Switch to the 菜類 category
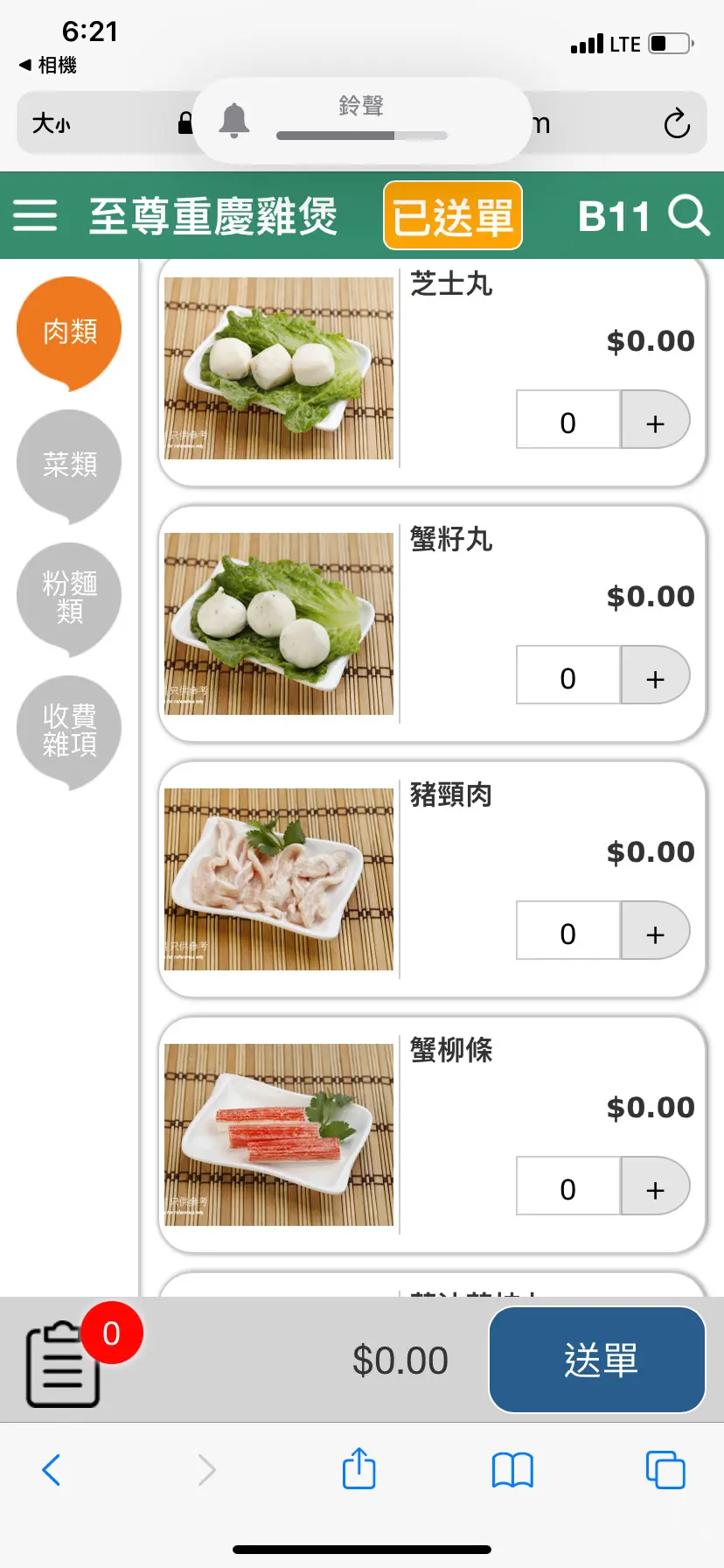This screenshot has height=1568, width=724. 69,465
